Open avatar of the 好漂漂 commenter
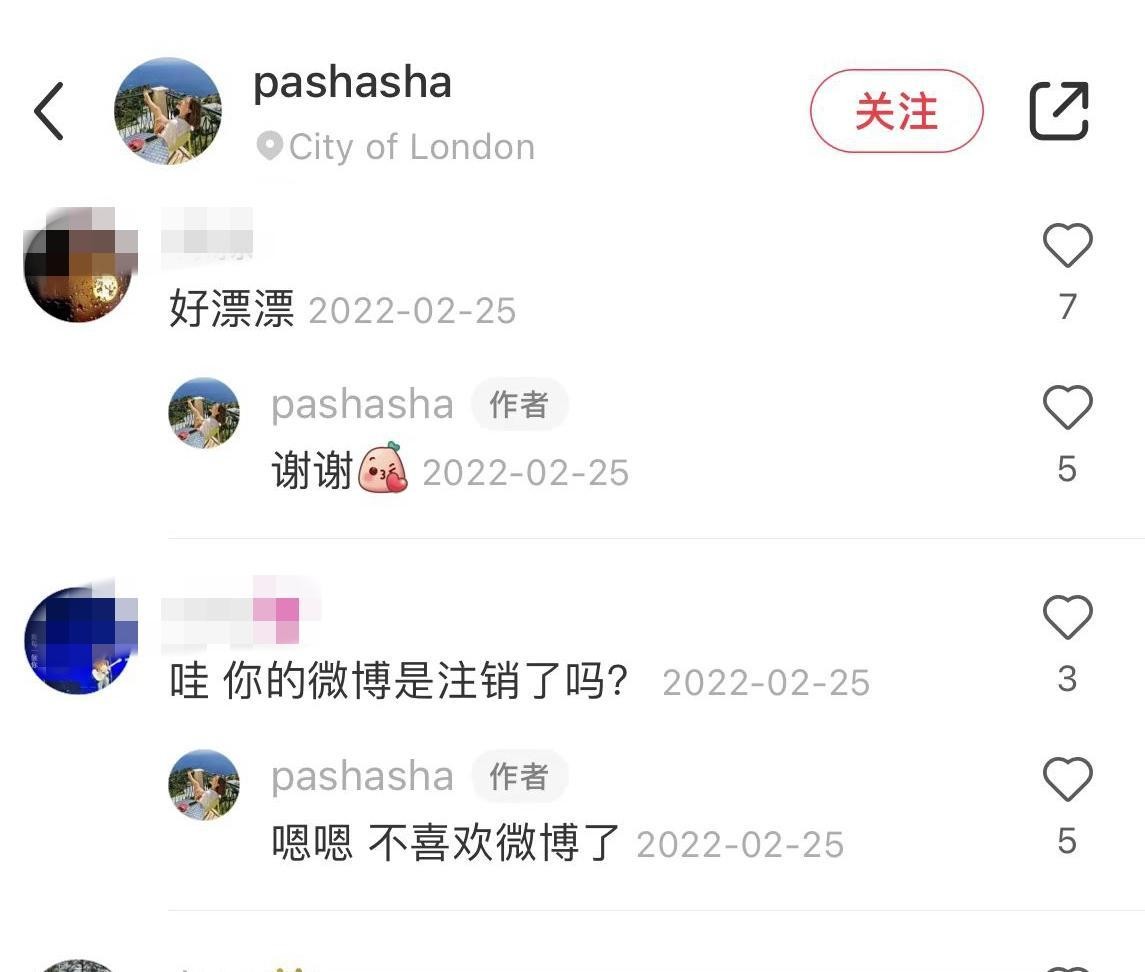The image size is (1145, 972). tap(80, 266)
